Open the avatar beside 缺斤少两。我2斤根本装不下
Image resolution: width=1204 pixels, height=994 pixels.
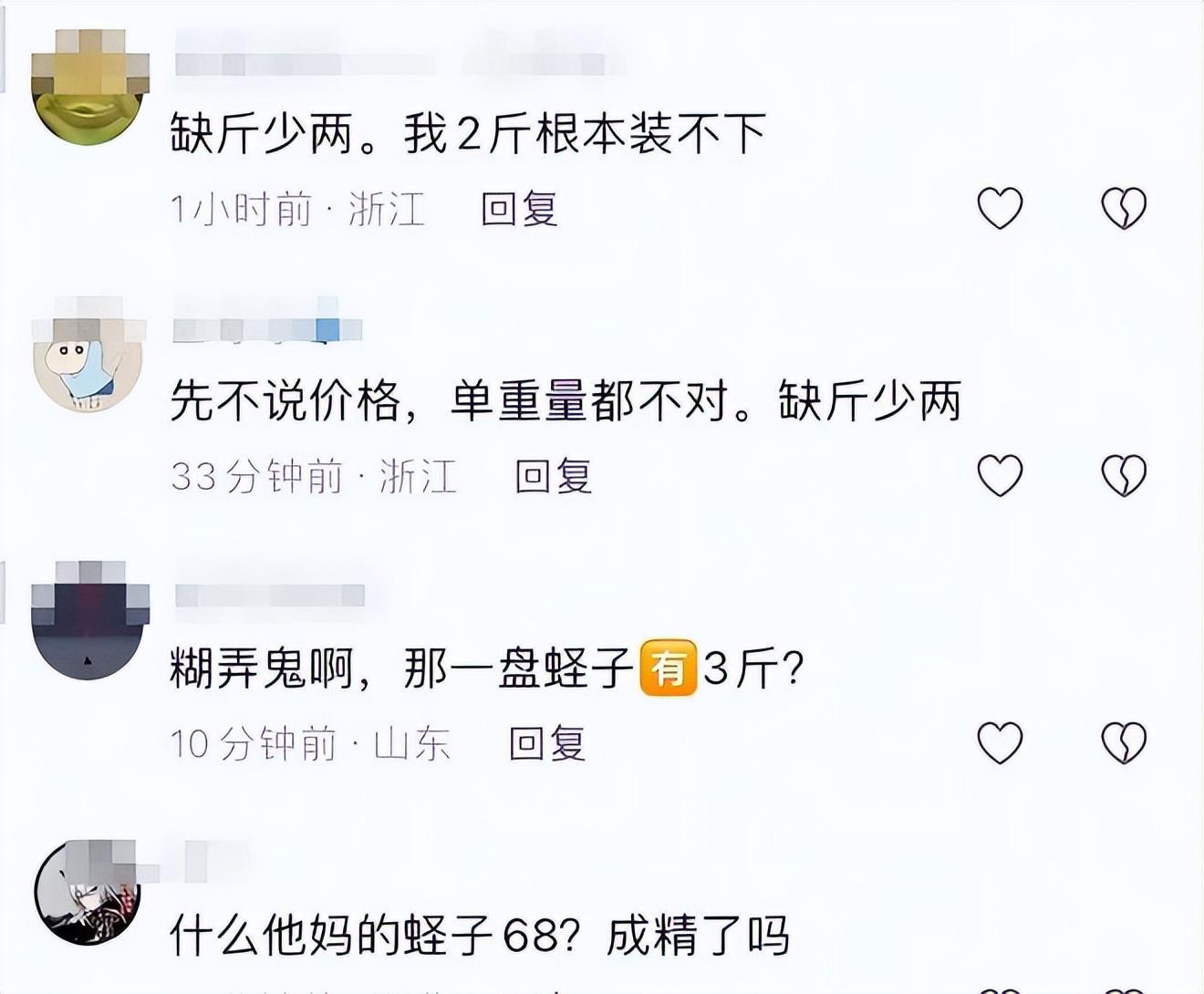(88, 88)
